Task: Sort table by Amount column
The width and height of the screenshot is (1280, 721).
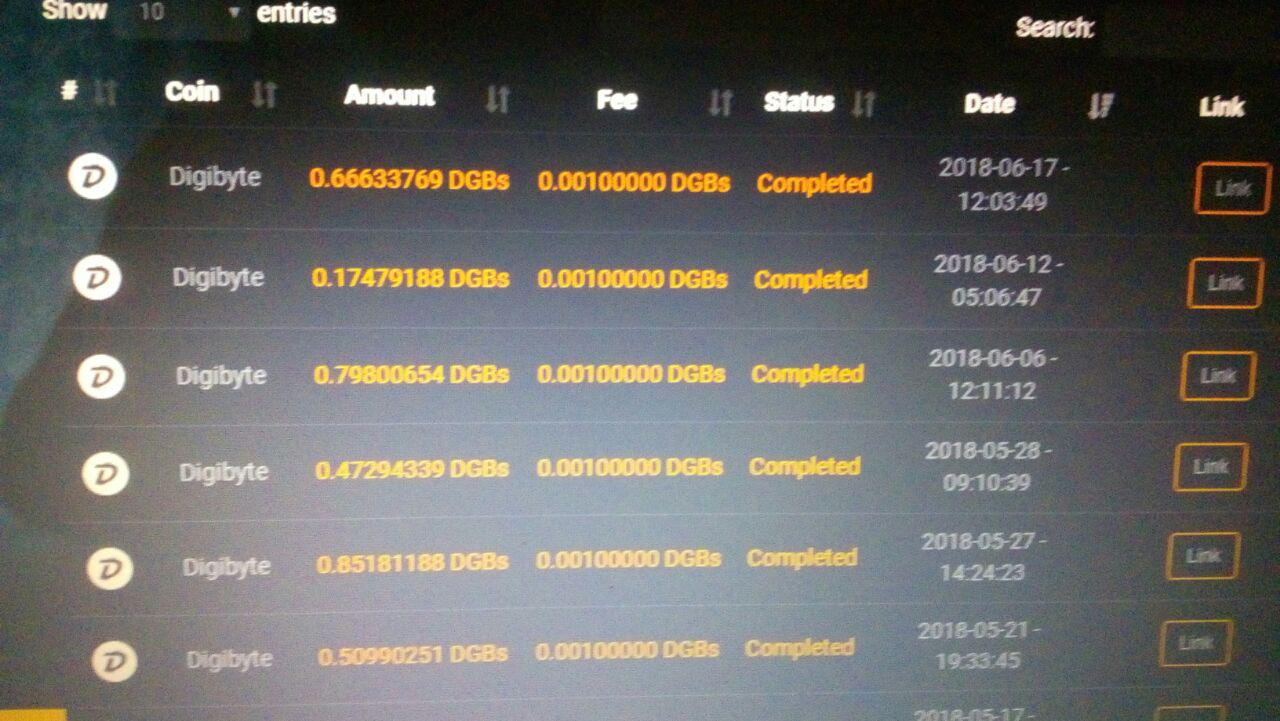Action: click(389, 96)
